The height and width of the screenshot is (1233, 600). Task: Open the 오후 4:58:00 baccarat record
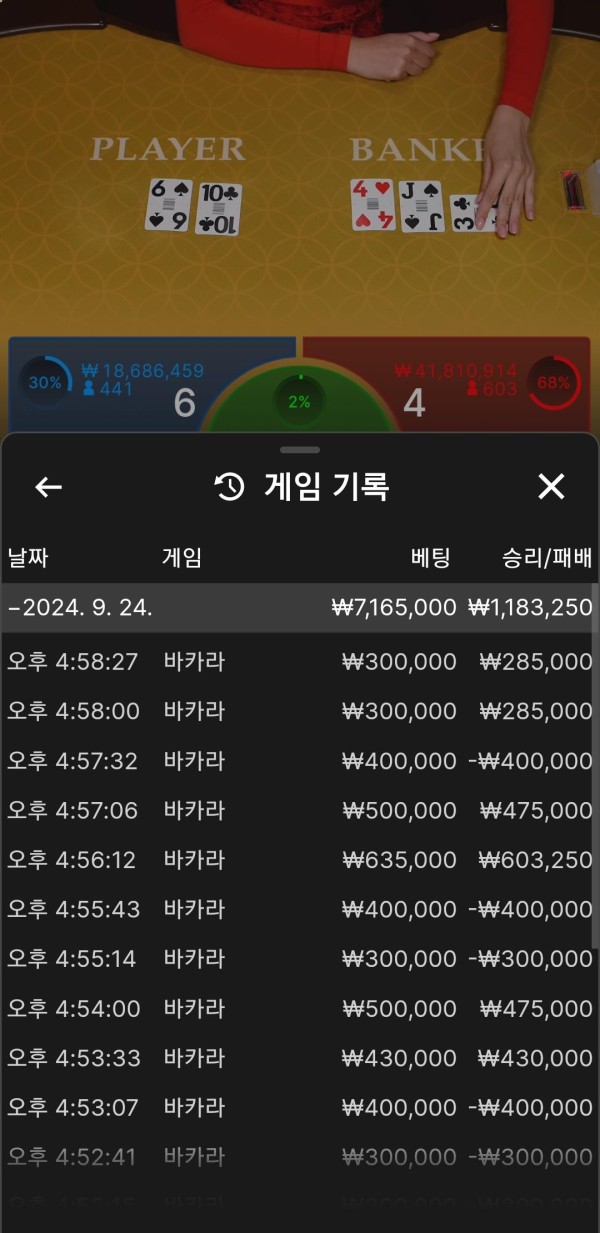299,711
